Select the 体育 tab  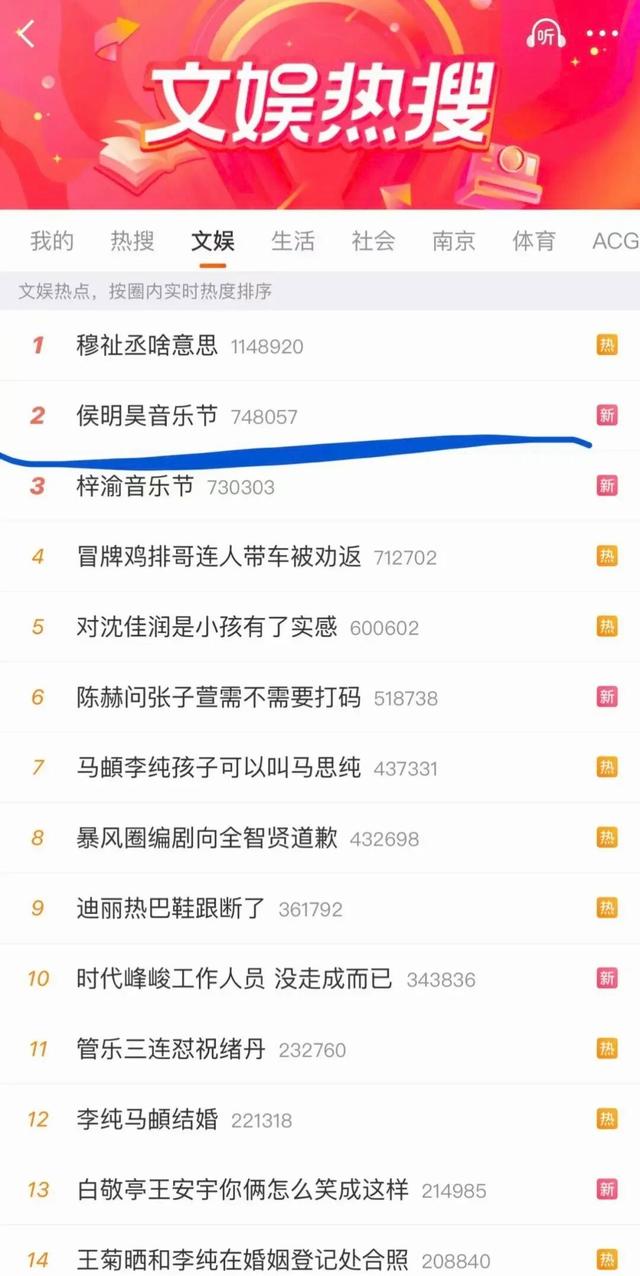click(x=534, y=241)
